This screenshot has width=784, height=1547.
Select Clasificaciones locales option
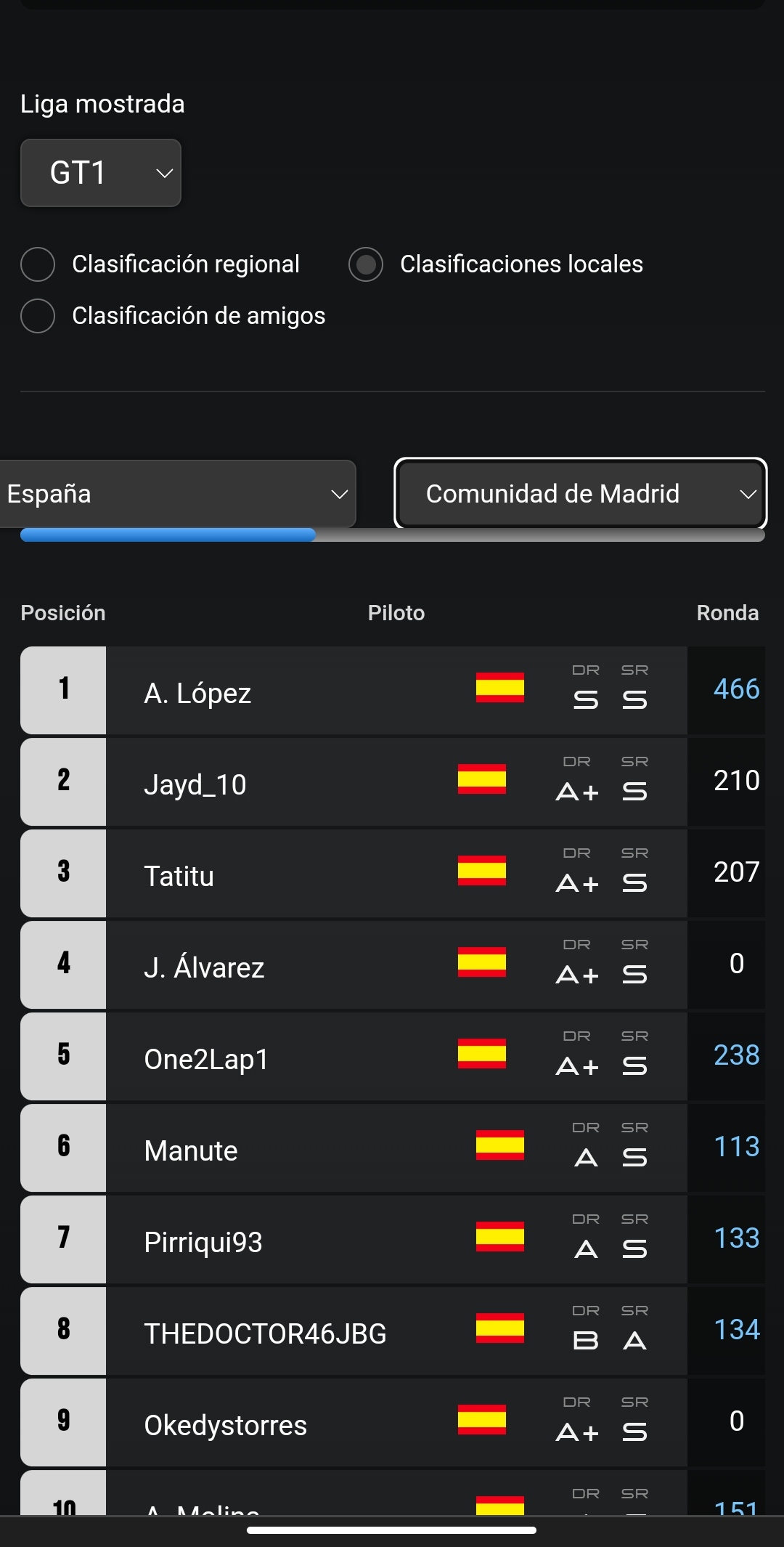(x=496, y=264)
